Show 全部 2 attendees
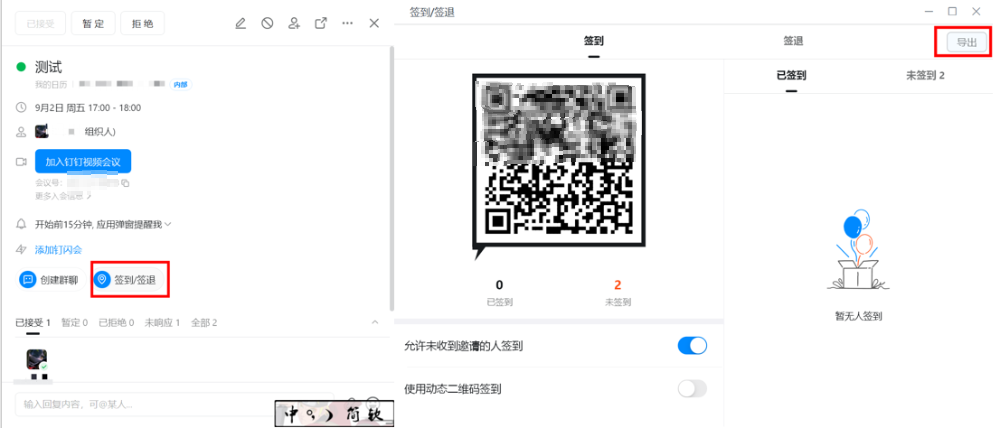This screenshot has height=428, width=1000. pyautogui.click(x=204, y=323)
